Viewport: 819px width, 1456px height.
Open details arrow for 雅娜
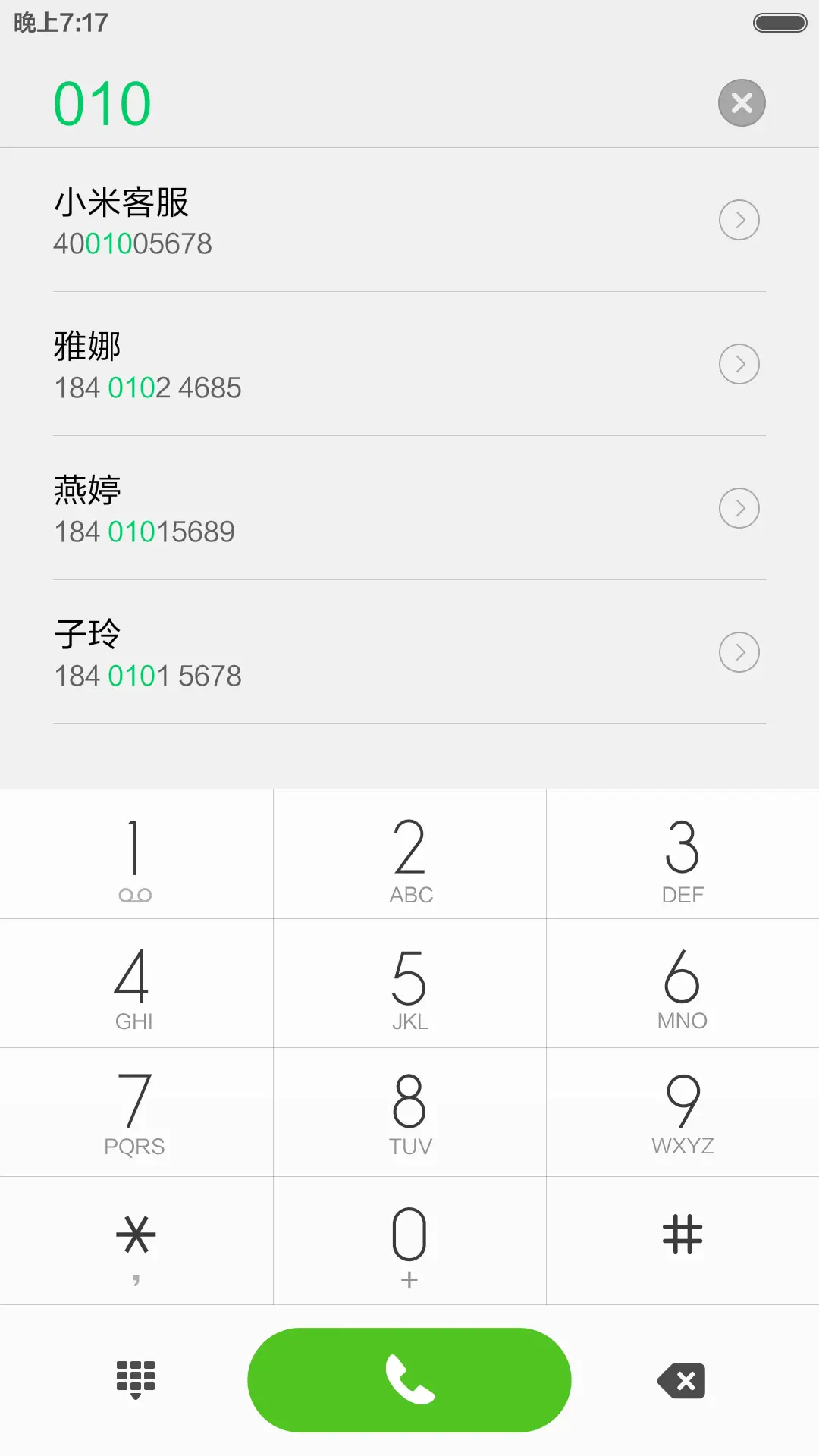click(x=739, y=364)
